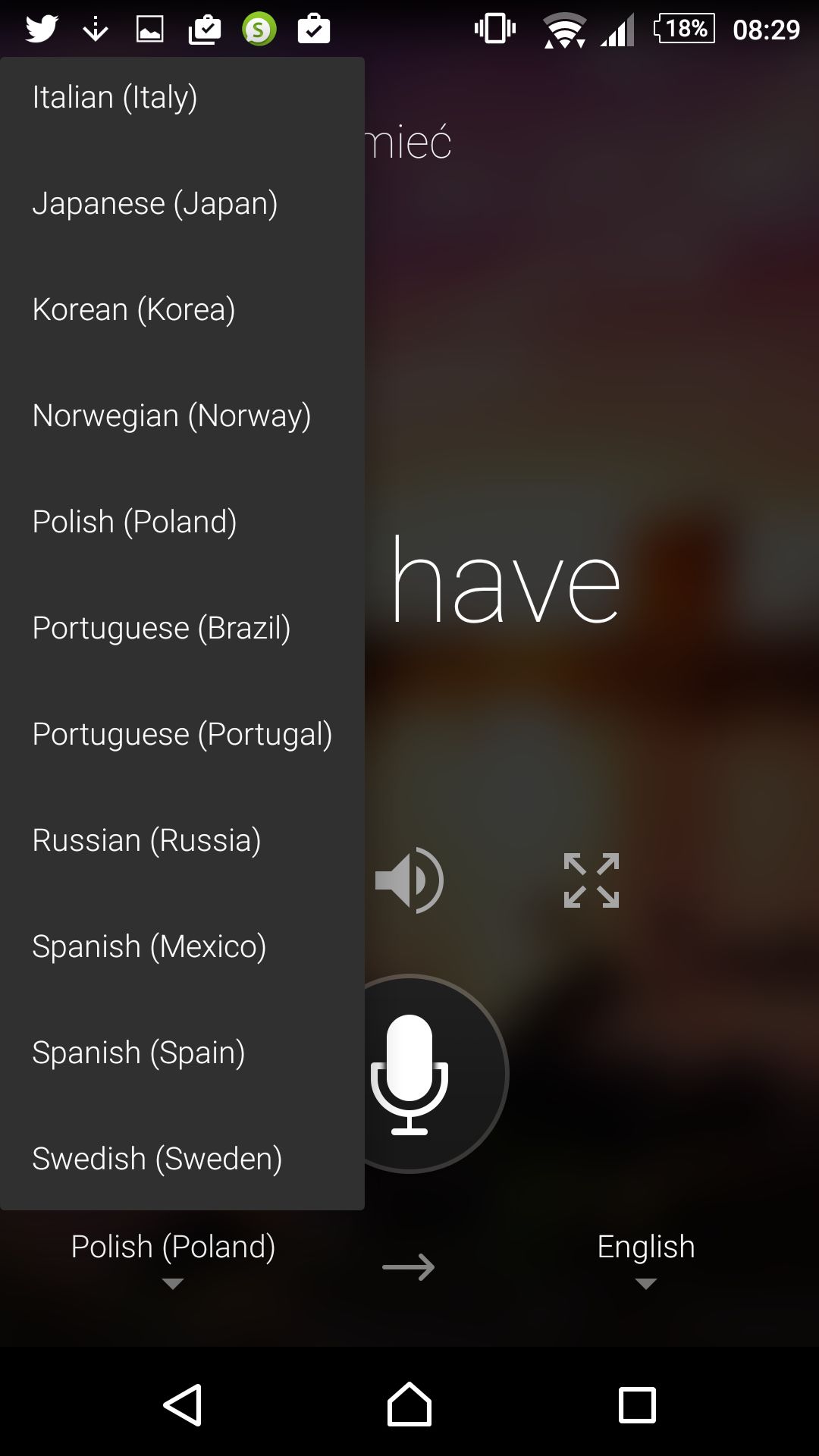Image resolution: width=819 pixels, height=1456 pixels.
Task: Select Spanish (Mexico)
Action: coord(182,946)
